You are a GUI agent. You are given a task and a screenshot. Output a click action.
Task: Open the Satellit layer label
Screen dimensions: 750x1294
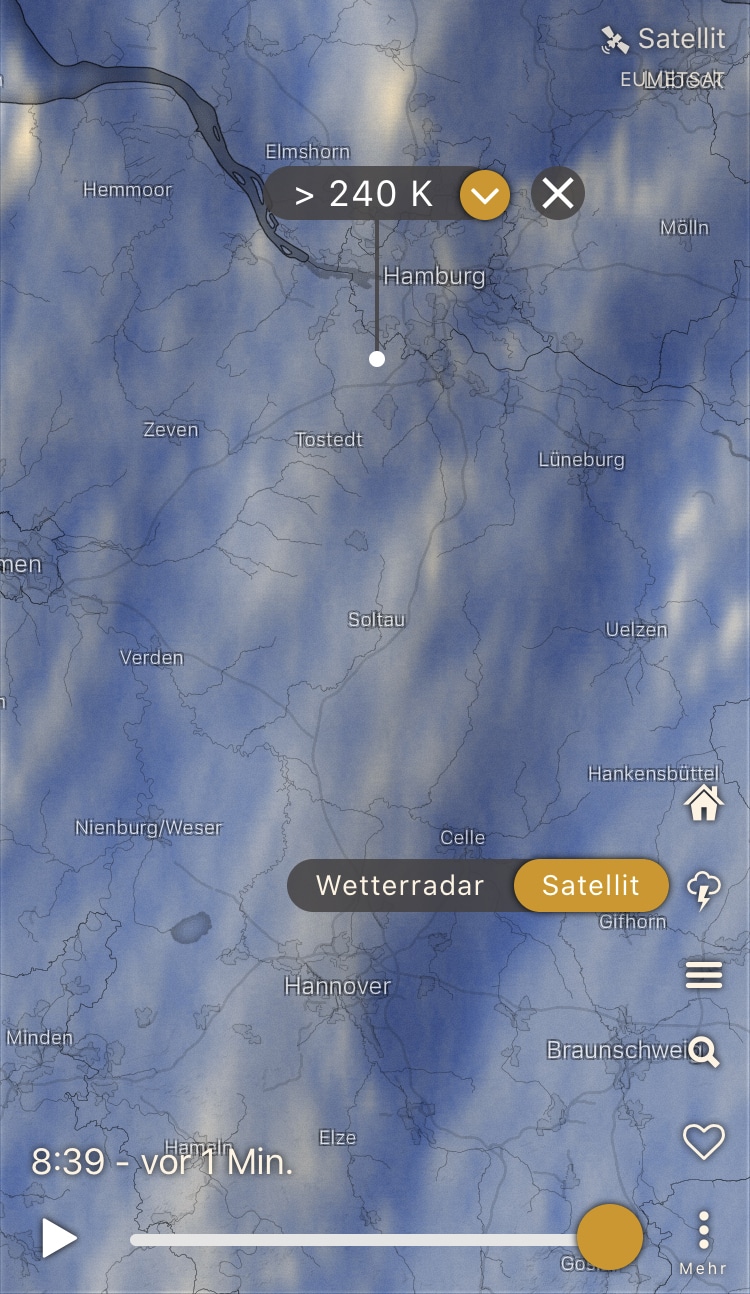(664, 40)
